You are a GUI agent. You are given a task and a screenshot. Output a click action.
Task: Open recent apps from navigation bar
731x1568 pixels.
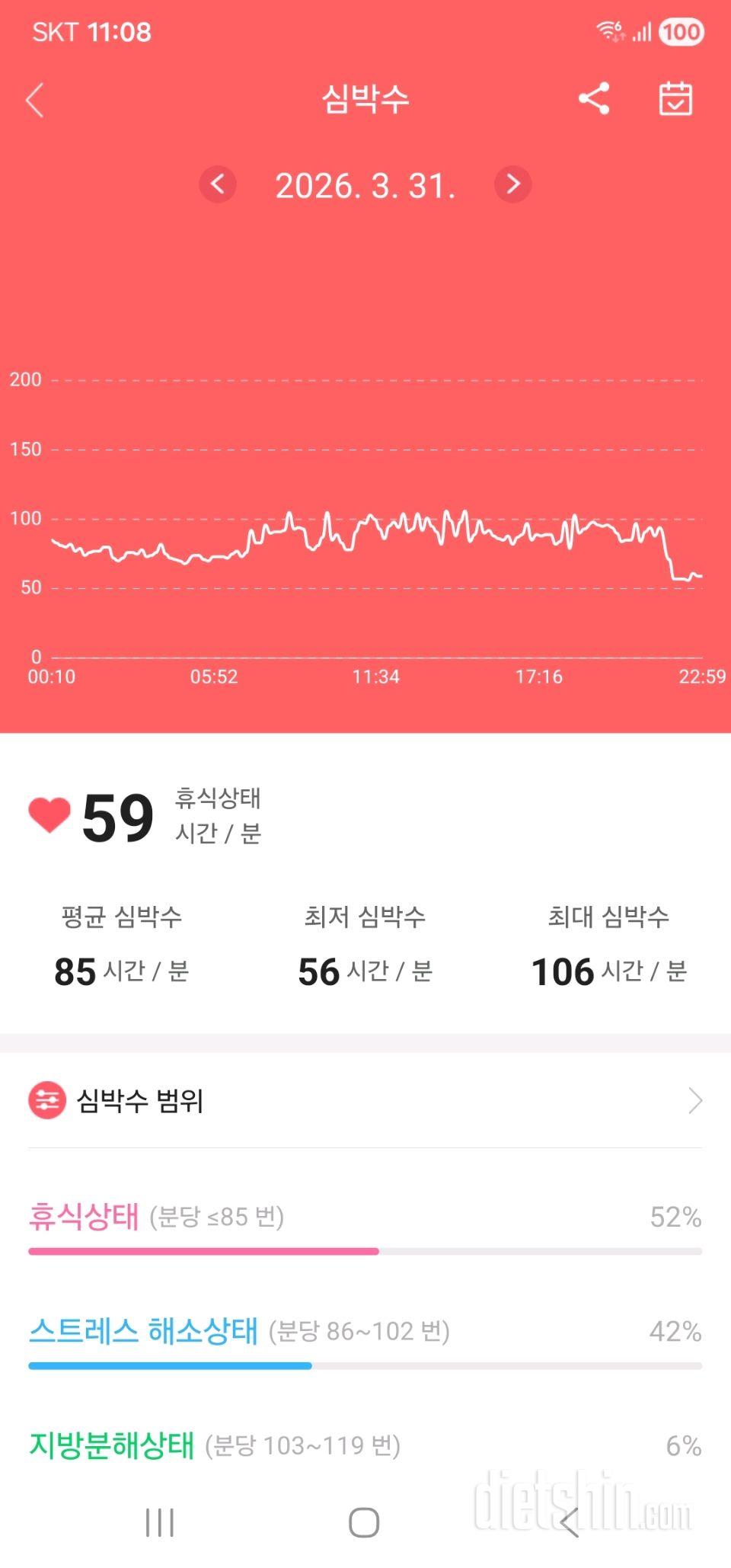(160, 1523)
